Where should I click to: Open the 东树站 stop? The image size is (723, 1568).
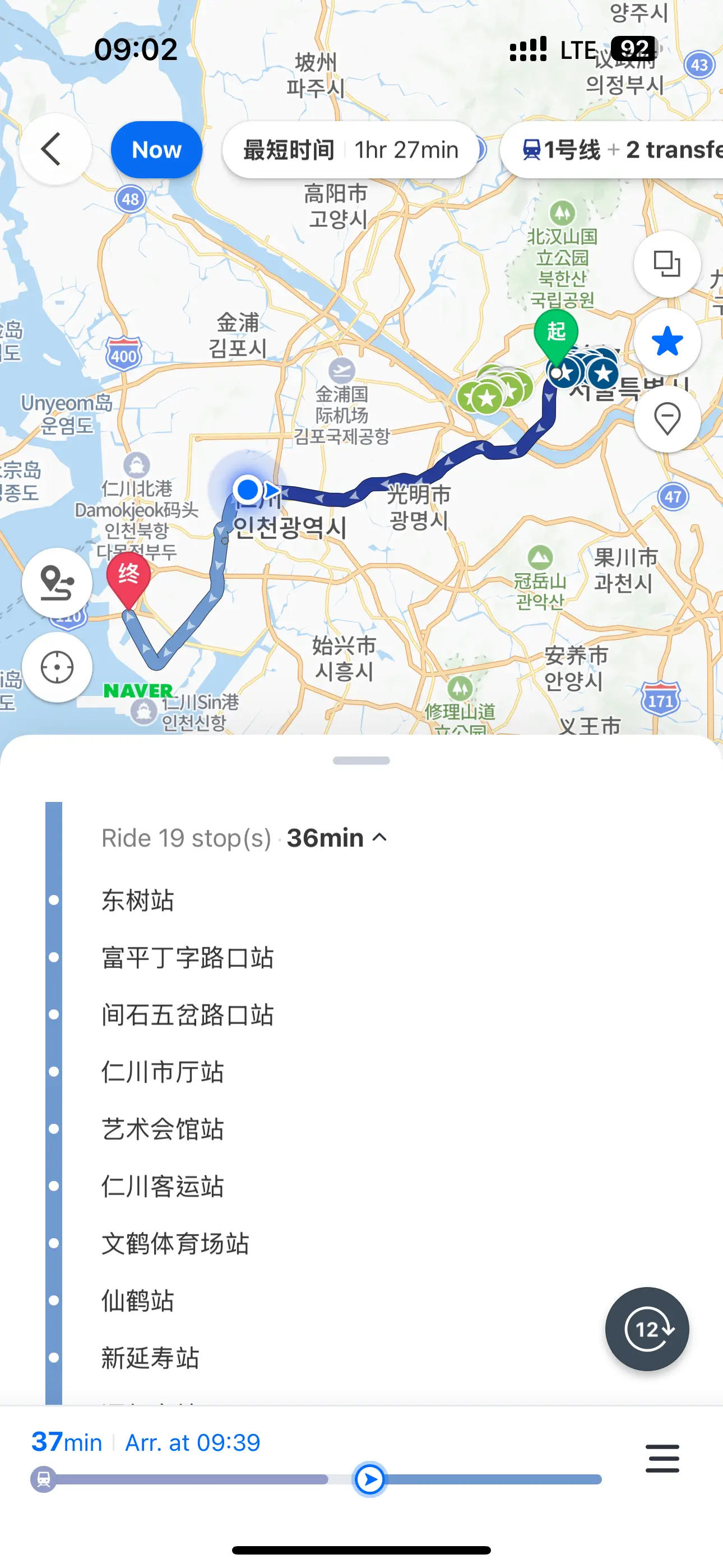click(138, 900)
